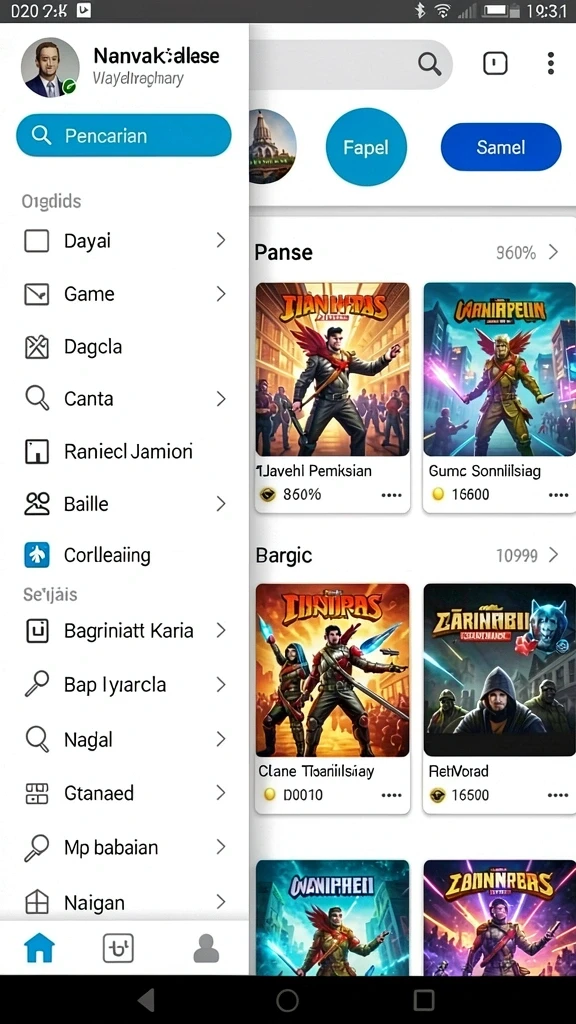Open the Game menu row

(x=124, y=294)
